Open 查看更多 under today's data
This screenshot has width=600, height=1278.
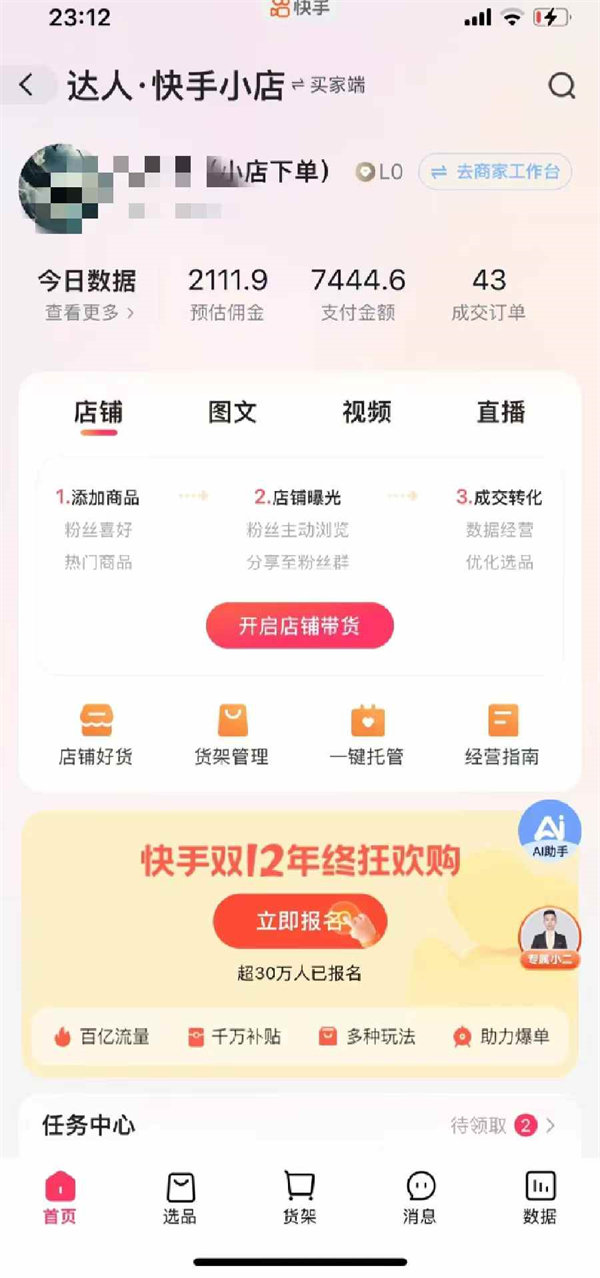(x=89, y=313)
